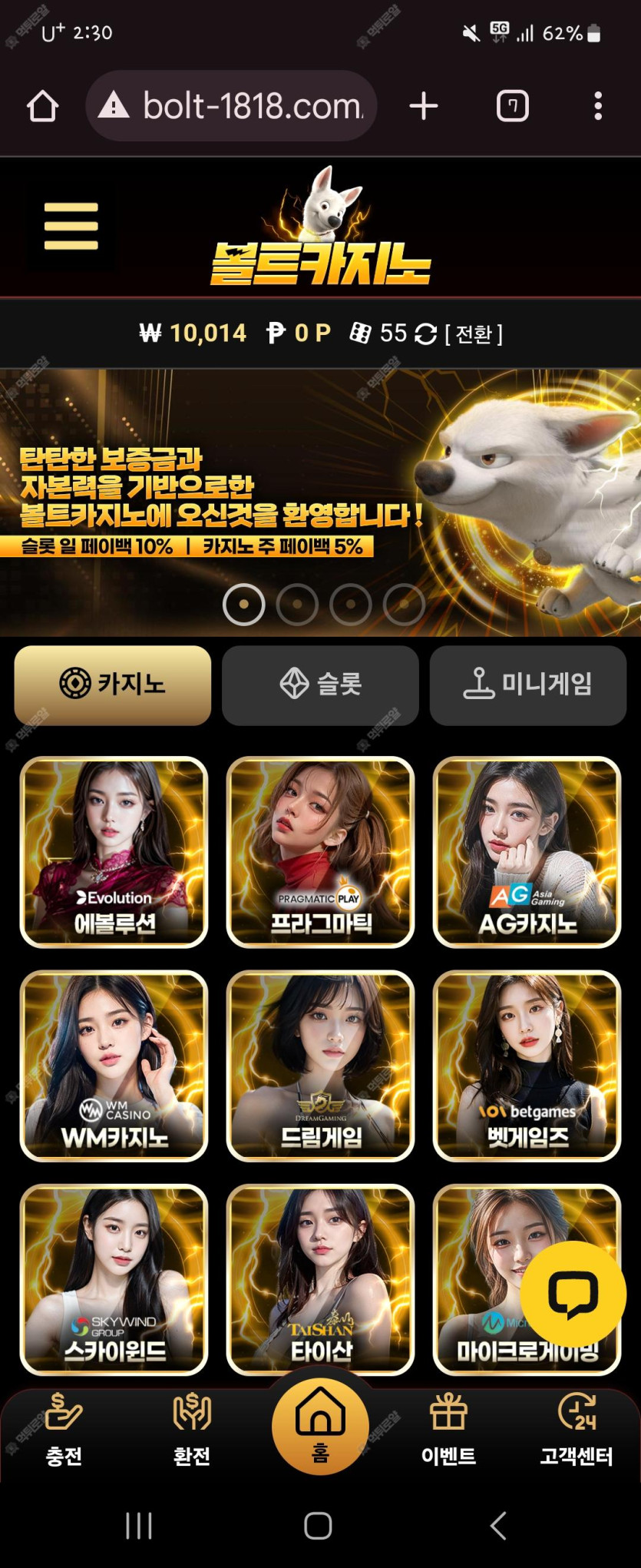The width and height of the screenshot is (641, 1568).
Task: Open the 에볼루션 casino tile
Action: (114, 851)
